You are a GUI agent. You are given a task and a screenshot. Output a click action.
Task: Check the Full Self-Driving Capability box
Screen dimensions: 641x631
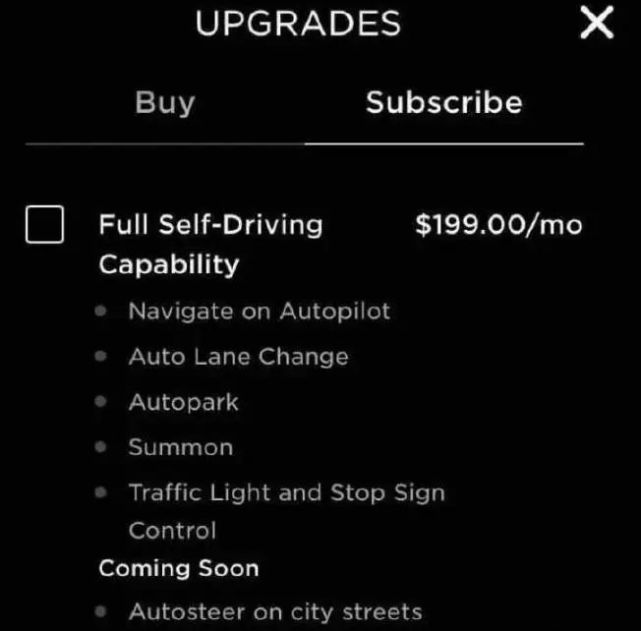click(45, 225)
